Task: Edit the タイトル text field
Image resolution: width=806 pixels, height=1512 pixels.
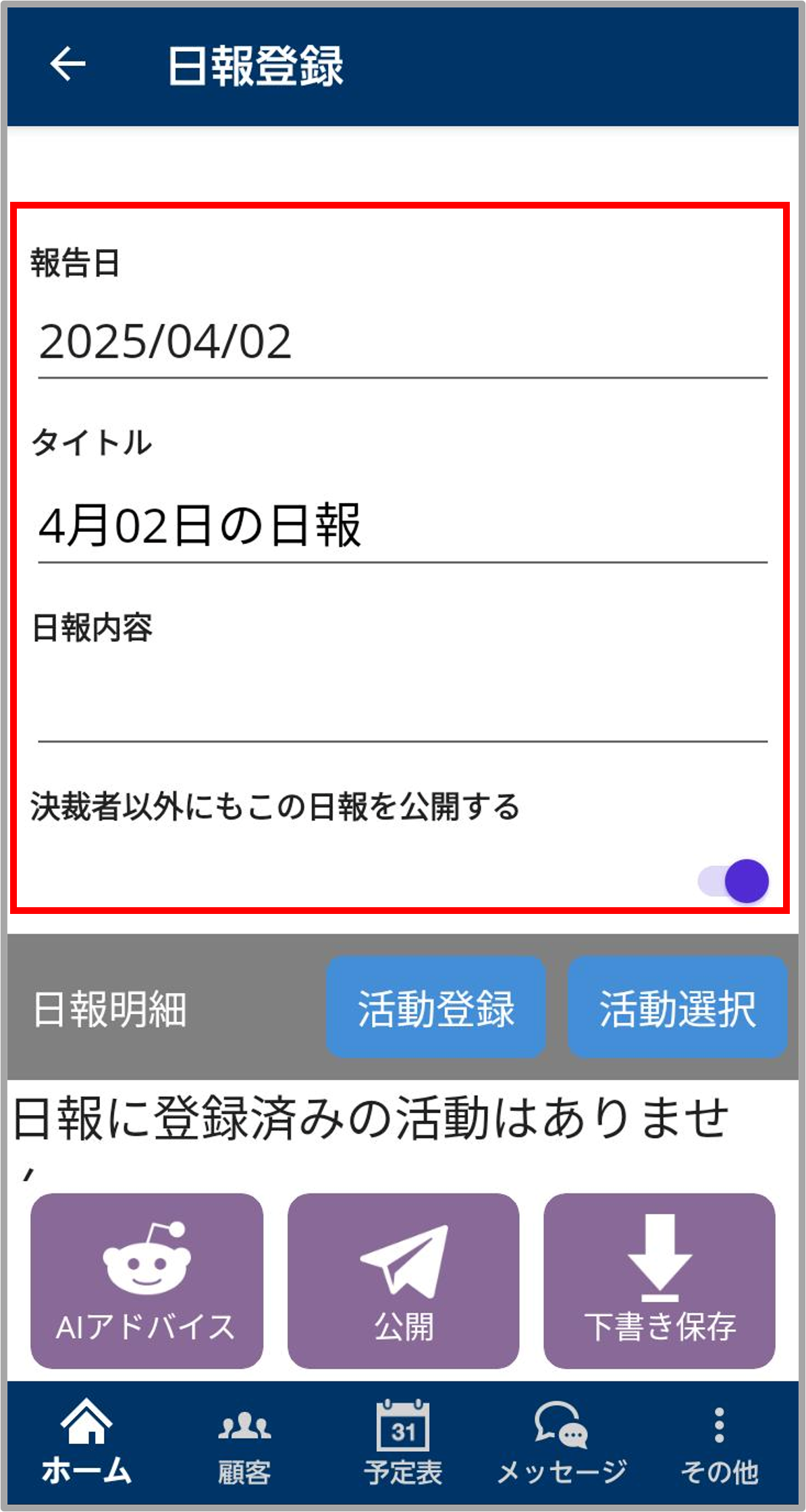Action: point(402,526)
